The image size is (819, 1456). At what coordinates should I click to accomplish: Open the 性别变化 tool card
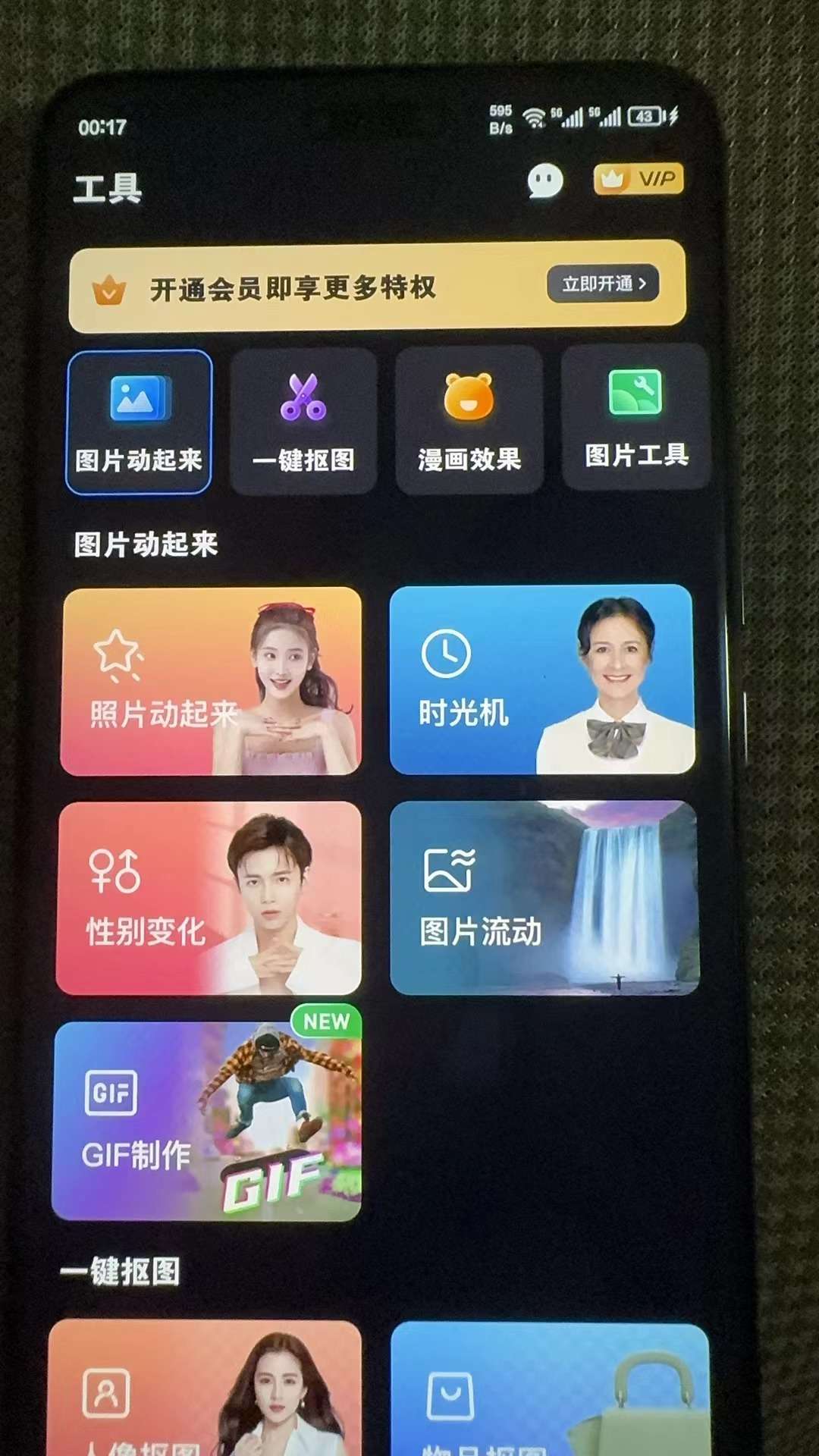click(x=209, y=898)
